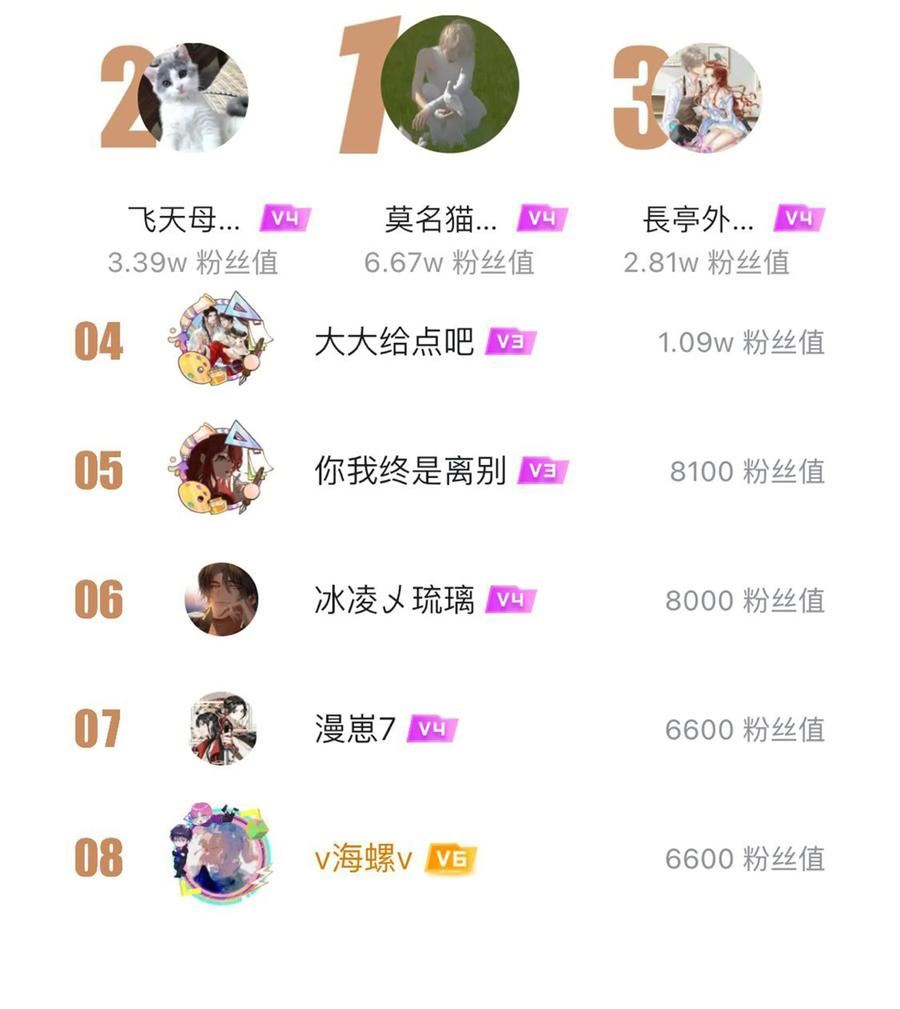This screenshot has height=1009, width=900.
Task: Open the first-place user 莫名猫's profile
Action: [x=449, y=84]
